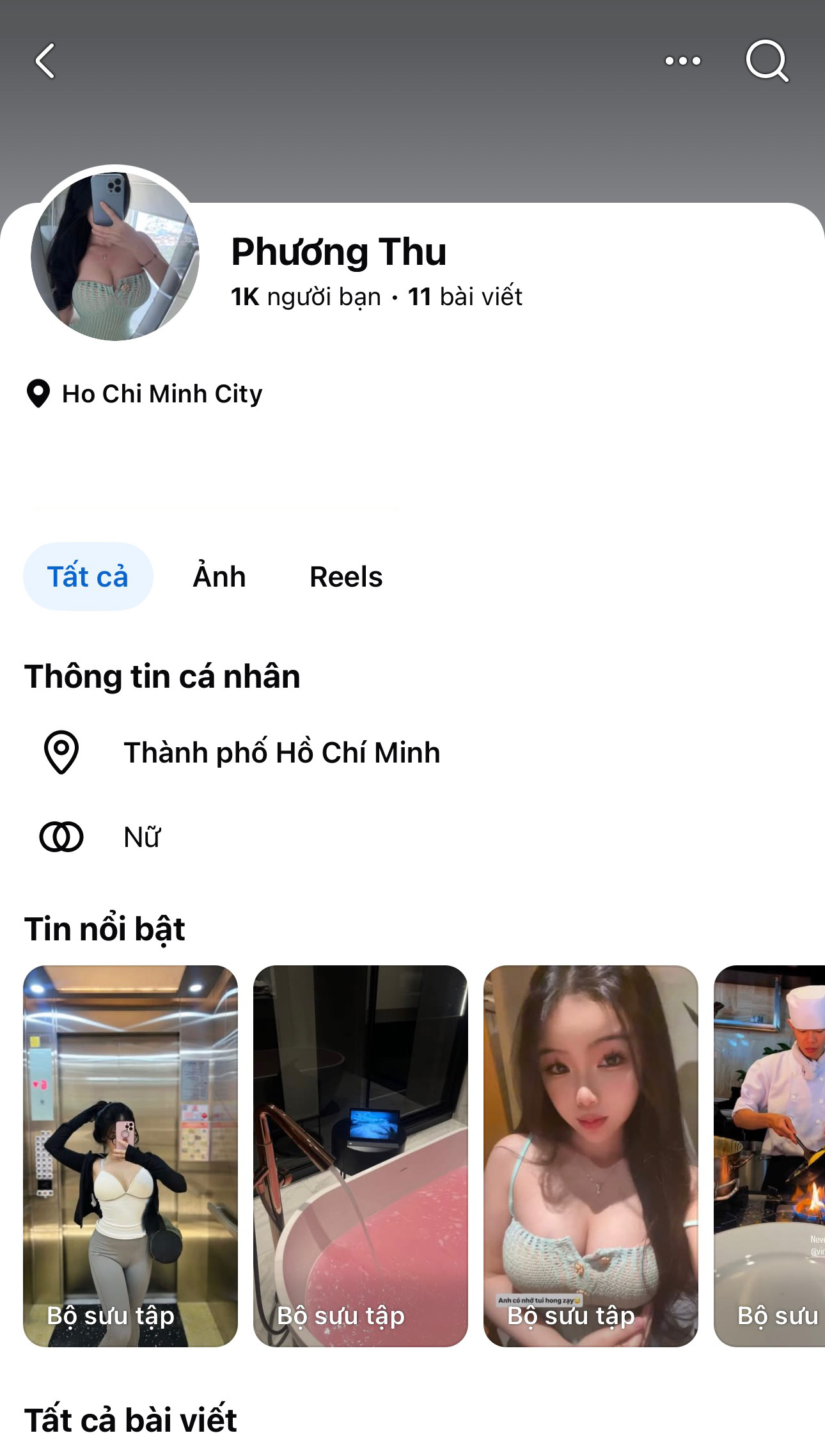This screenshot has width=825, height=1456.
Task: Tap the search magnifier icon
Action: coord(767,61)
